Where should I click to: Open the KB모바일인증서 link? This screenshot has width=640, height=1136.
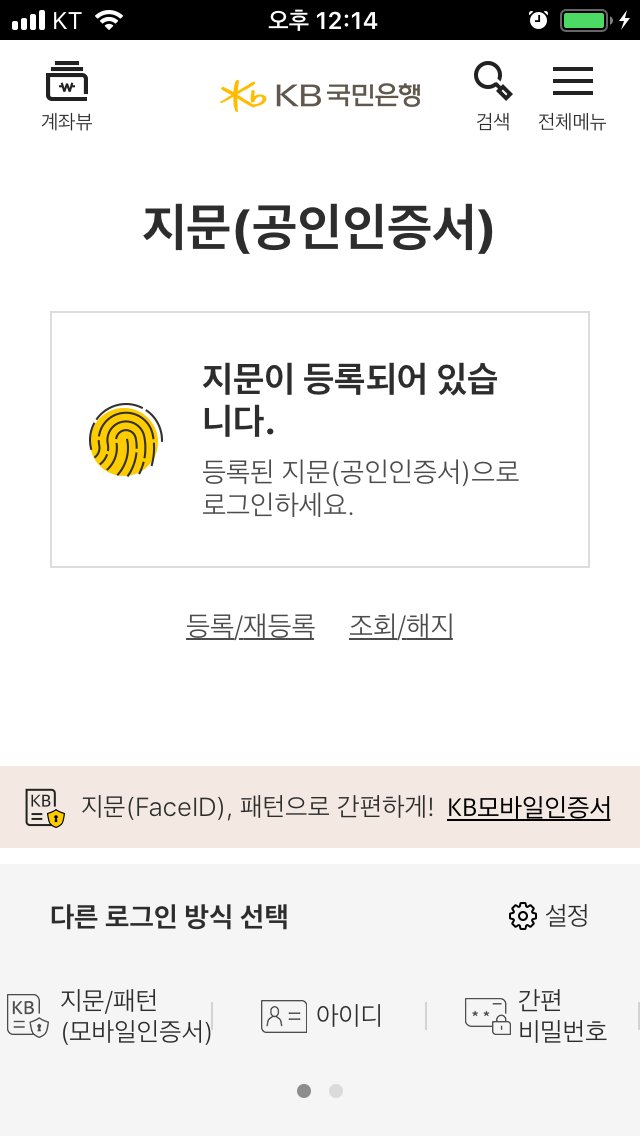click(x=528, y=807)
